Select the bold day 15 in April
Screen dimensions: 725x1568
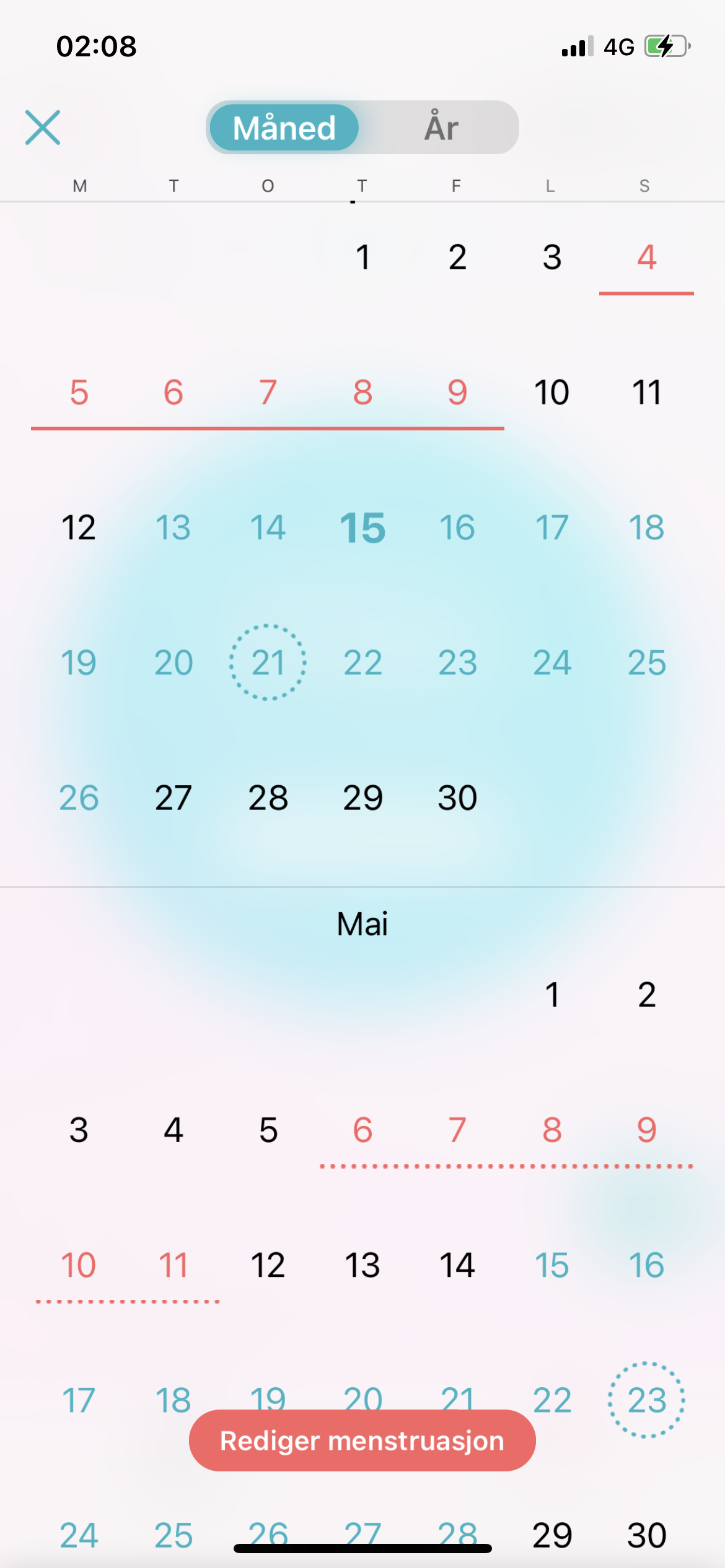(x=362, y=528)
